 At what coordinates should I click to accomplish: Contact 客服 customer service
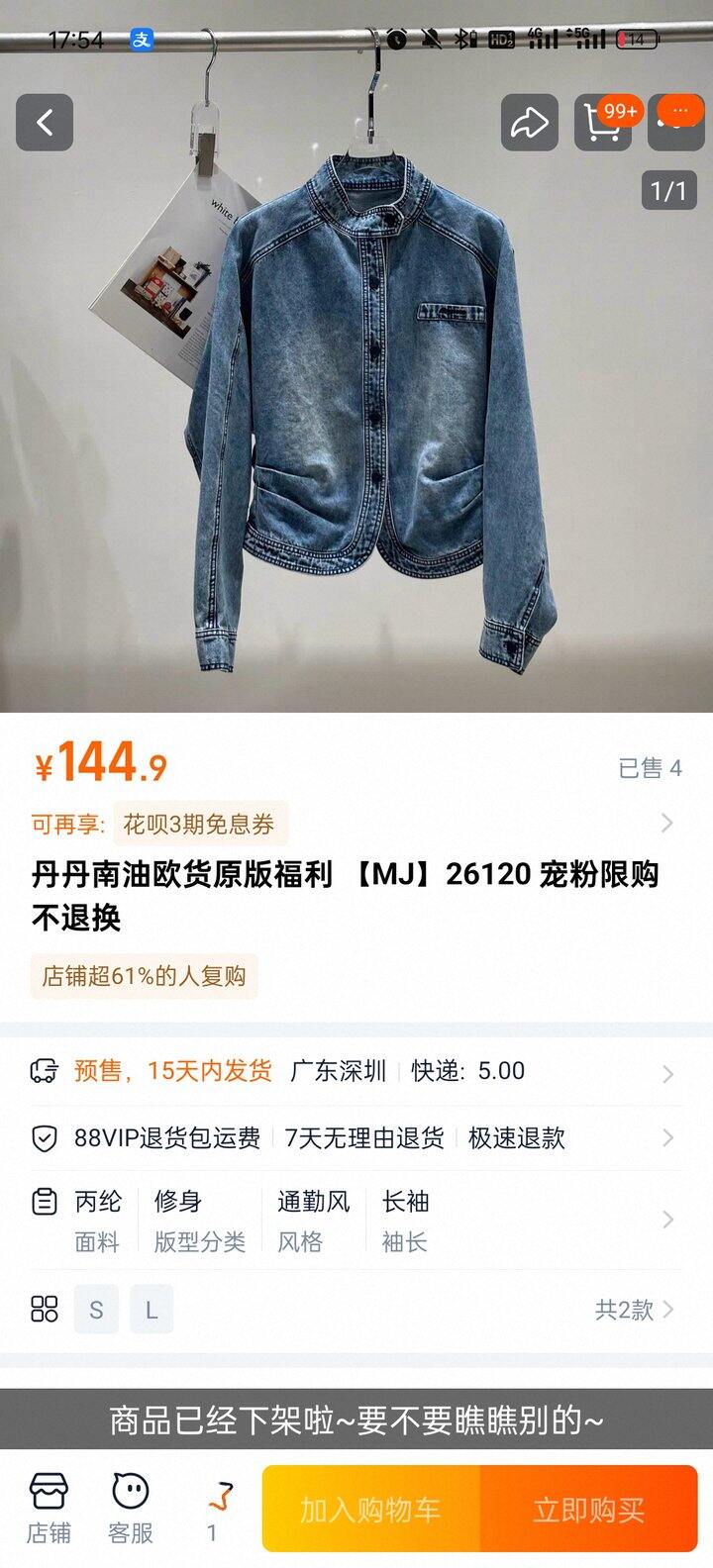click(130, 1509)
